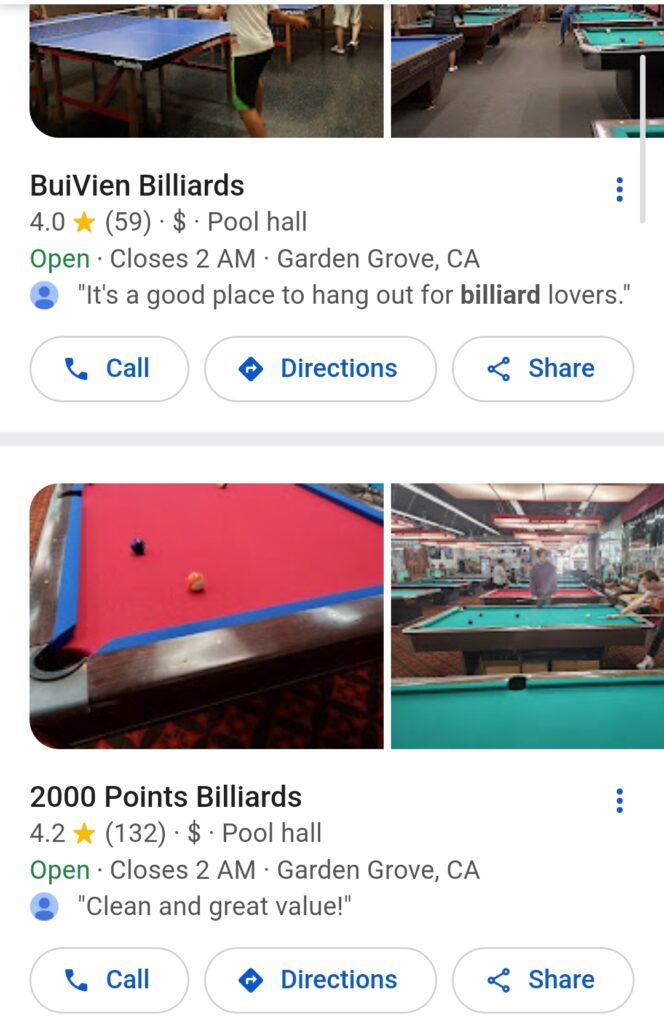664x1024 pixels.
Task: View BuiVien Billiards pool hall photo
Action: [527, 70]
